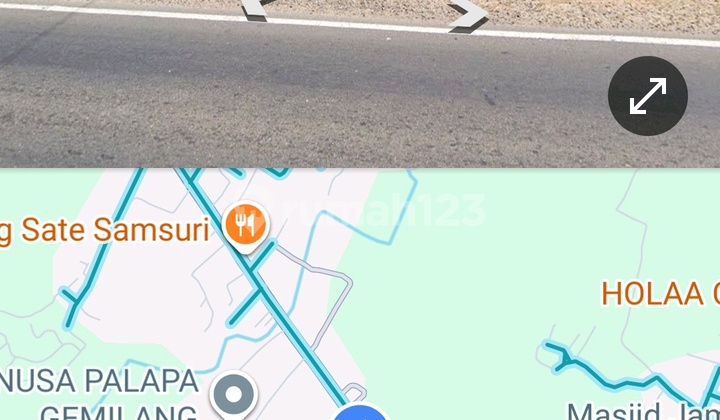Viewport: 720px width, 420px height.
Task: Select the Nusa Palapa Gemilang map pin
Action: [x=235, y=394]
